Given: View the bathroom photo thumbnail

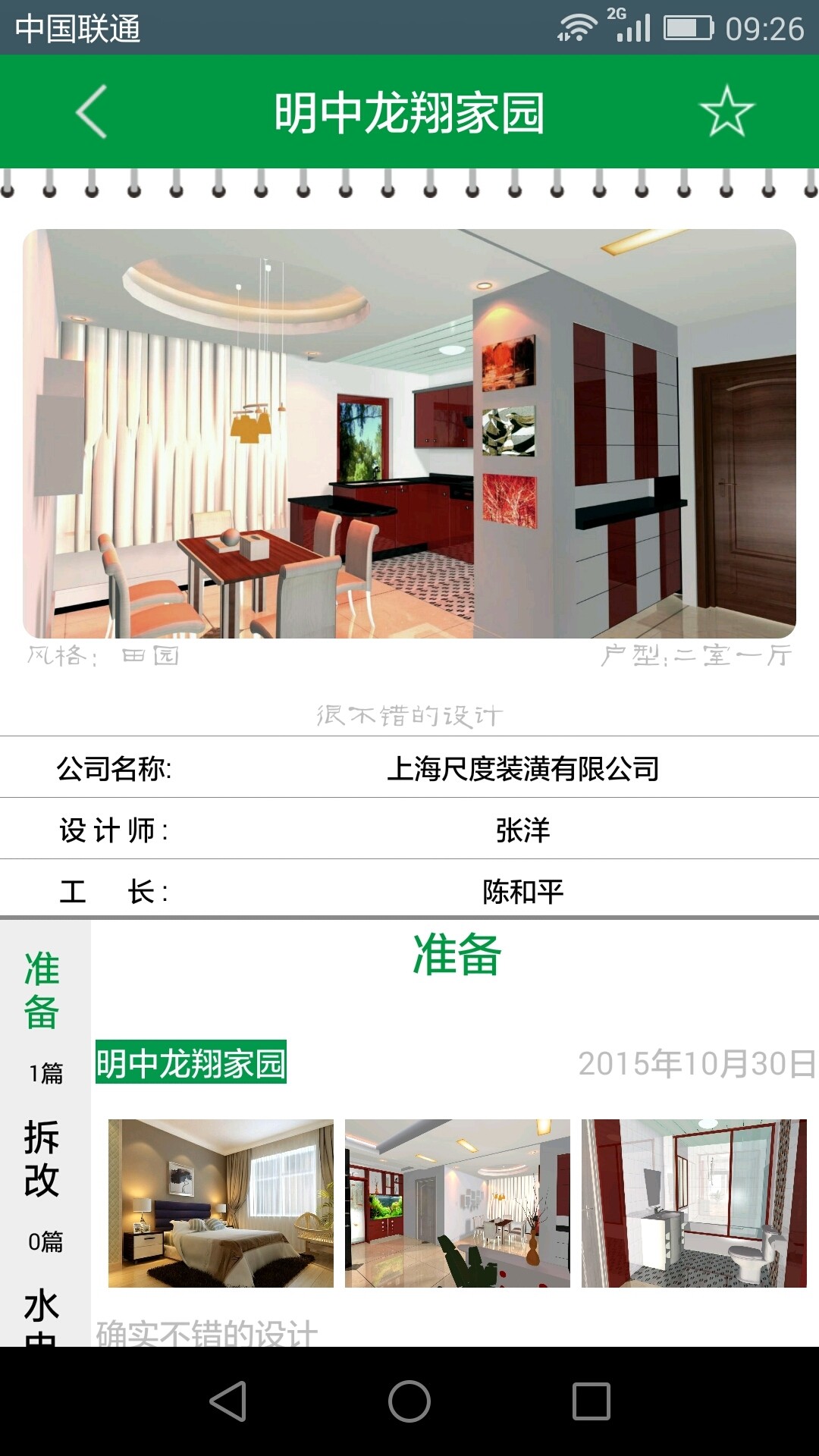Looking at the screenshot, I should pos(694,1203).
